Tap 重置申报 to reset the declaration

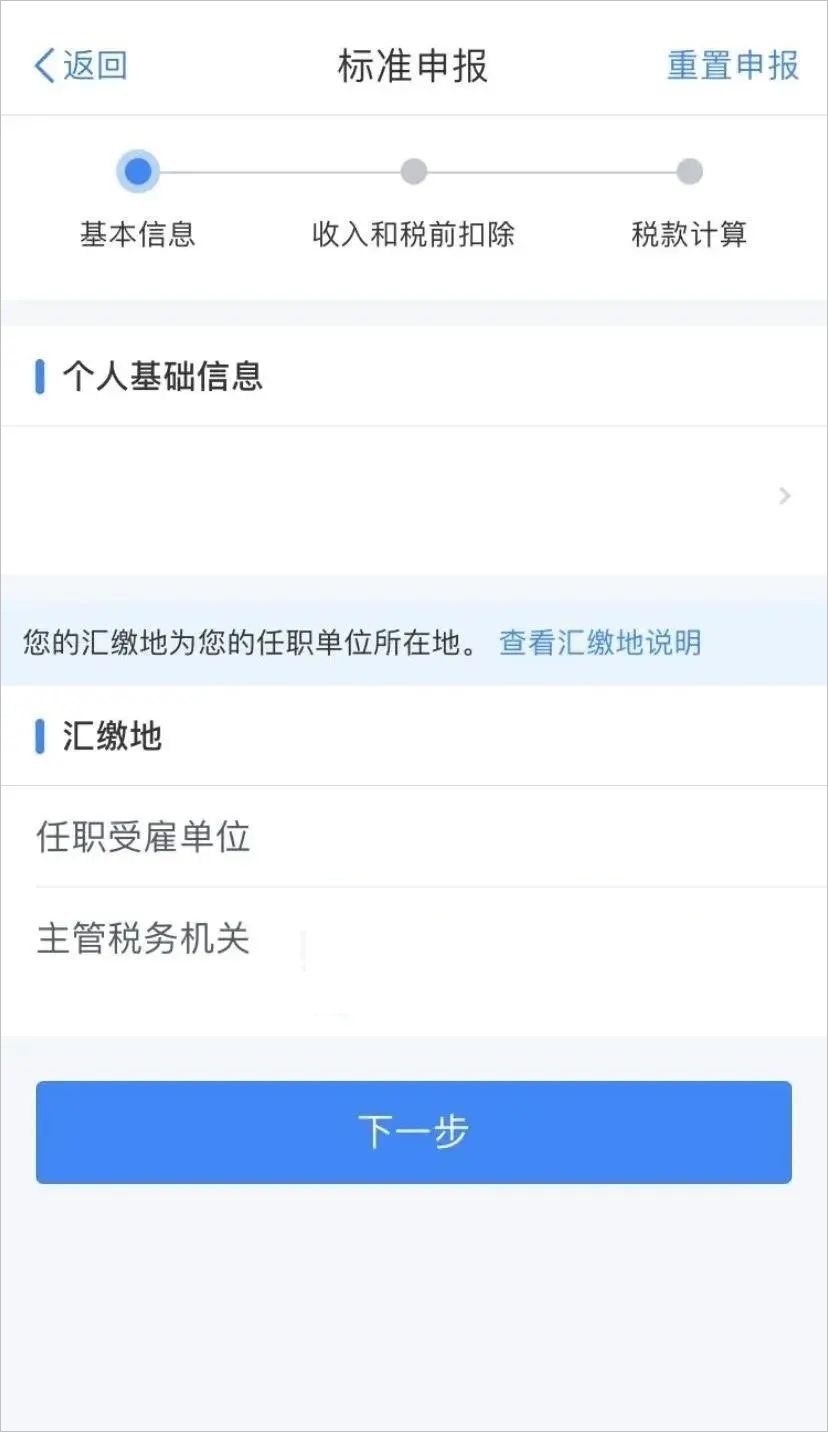click(x=733, y=66)
